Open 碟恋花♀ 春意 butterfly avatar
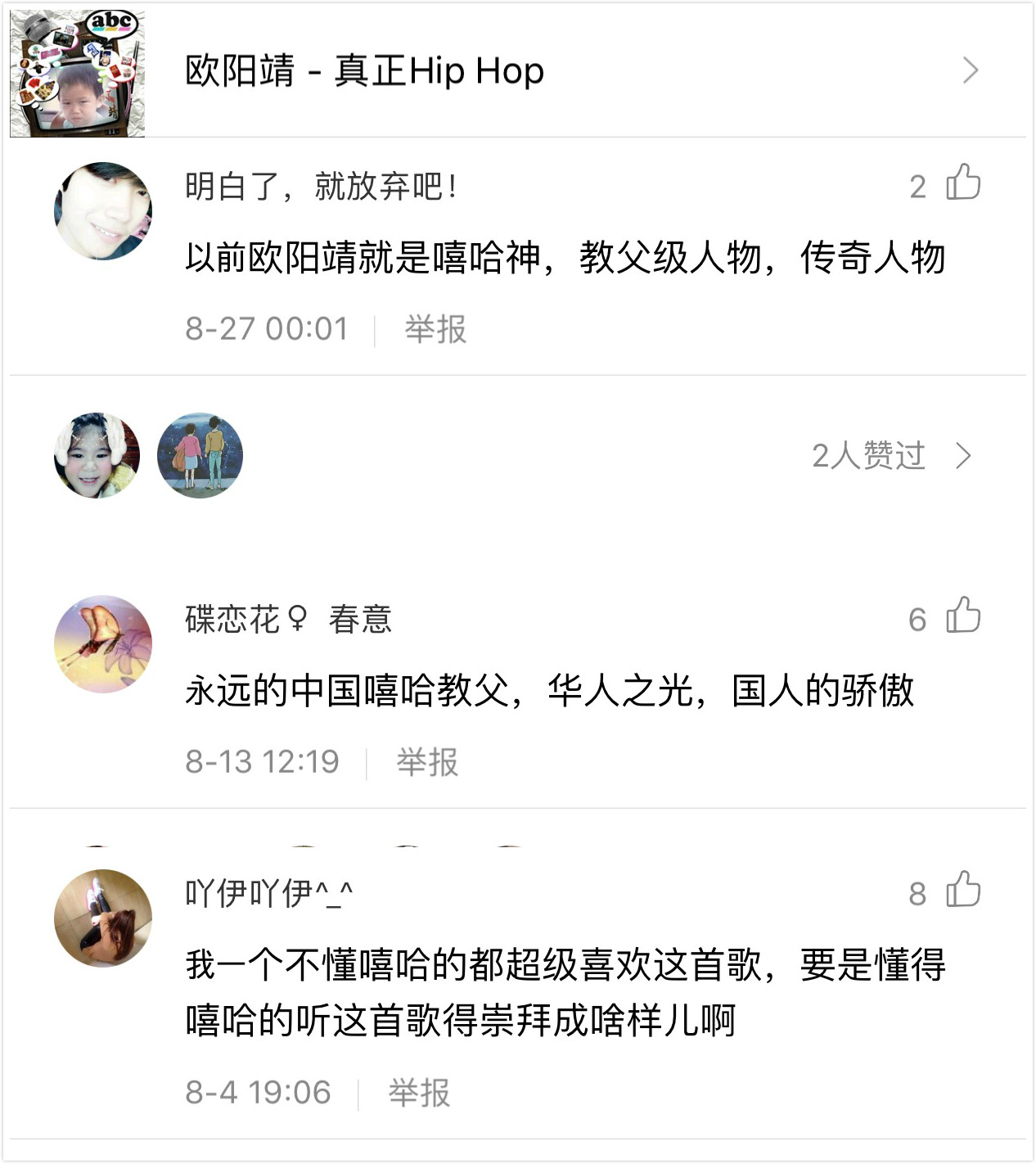The image size is (1036, 1164). (103, 644)
